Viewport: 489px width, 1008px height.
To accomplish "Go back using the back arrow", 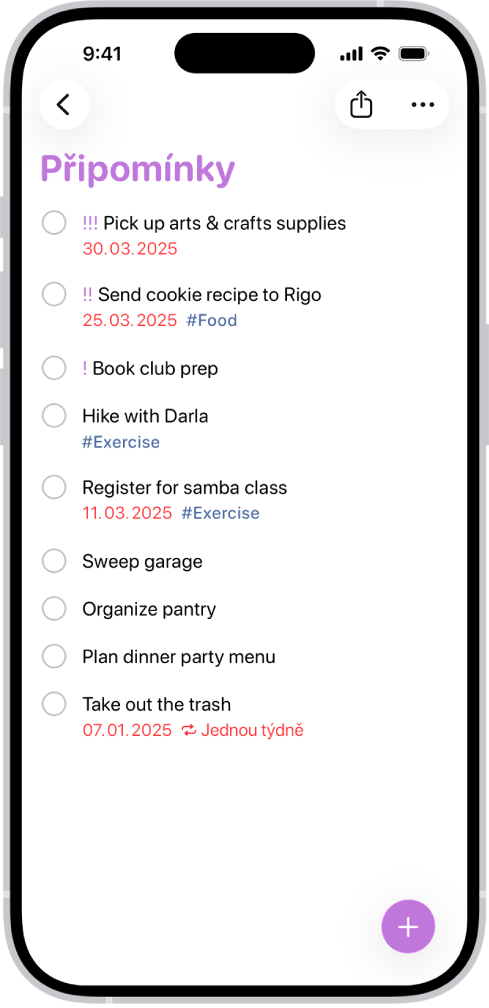I will coord(64,104).
